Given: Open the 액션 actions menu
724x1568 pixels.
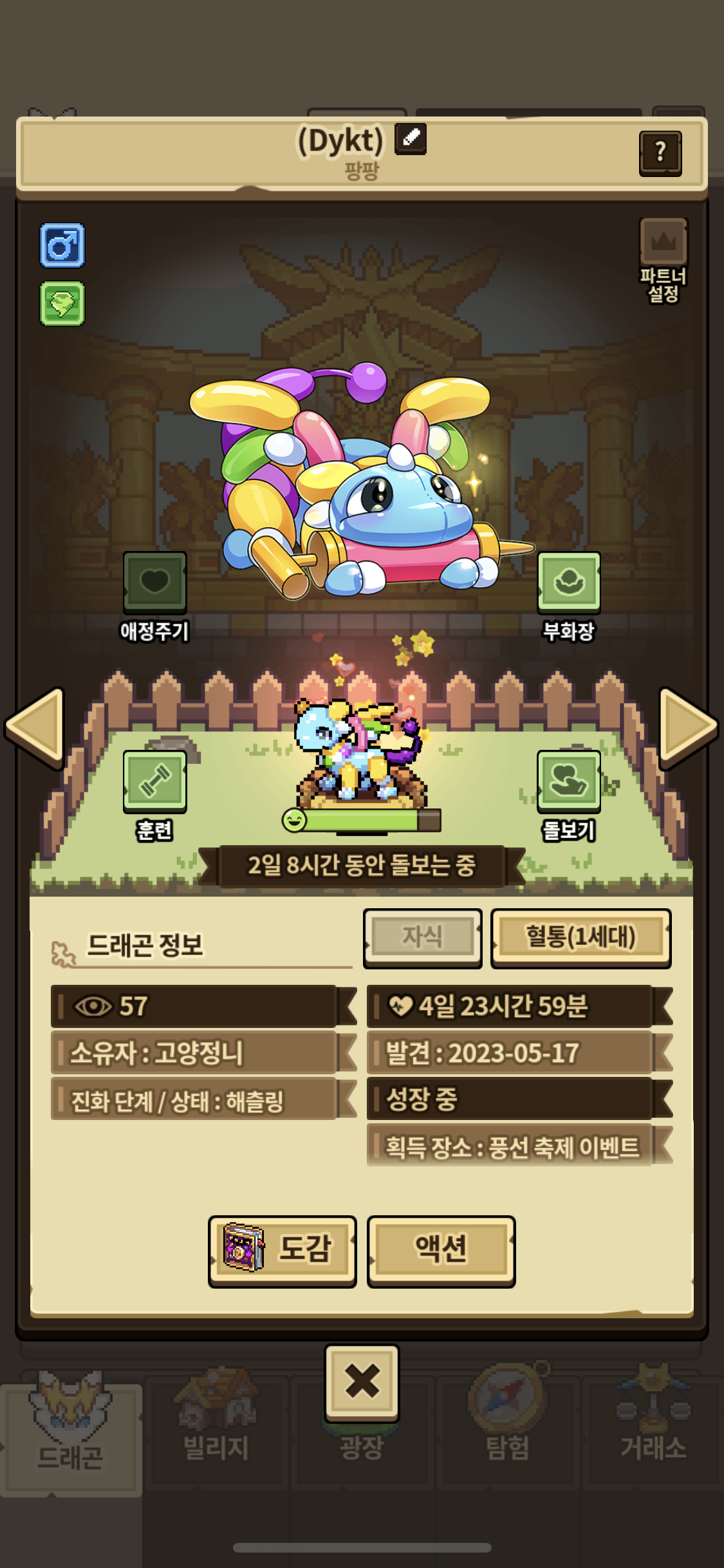Looking at the screenshot, I should (x=441, y=1250).
